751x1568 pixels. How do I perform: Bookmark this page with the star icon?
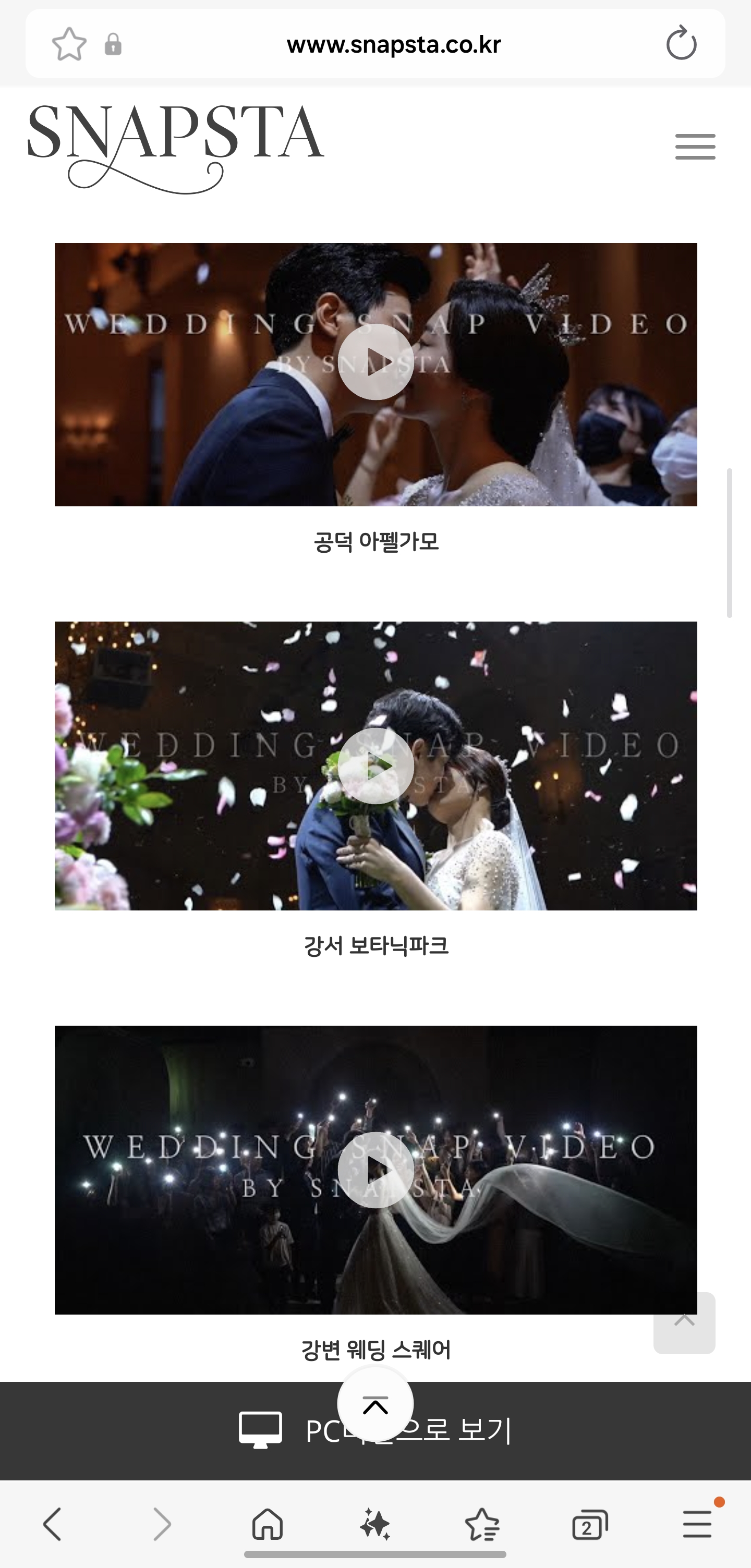tap(69, 44)
